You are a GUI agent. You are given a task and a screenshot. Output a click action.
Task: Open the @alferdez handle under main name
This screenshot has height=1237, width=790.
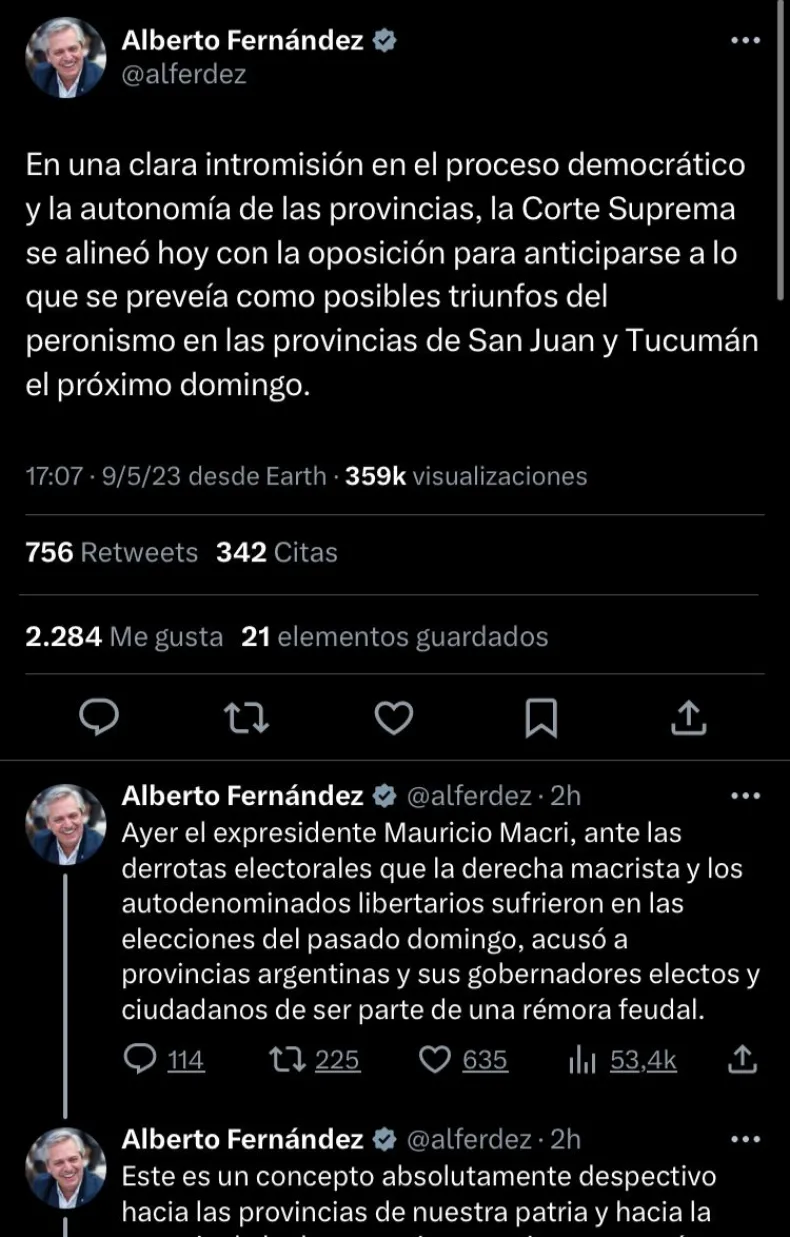click(x=183, y=74)
